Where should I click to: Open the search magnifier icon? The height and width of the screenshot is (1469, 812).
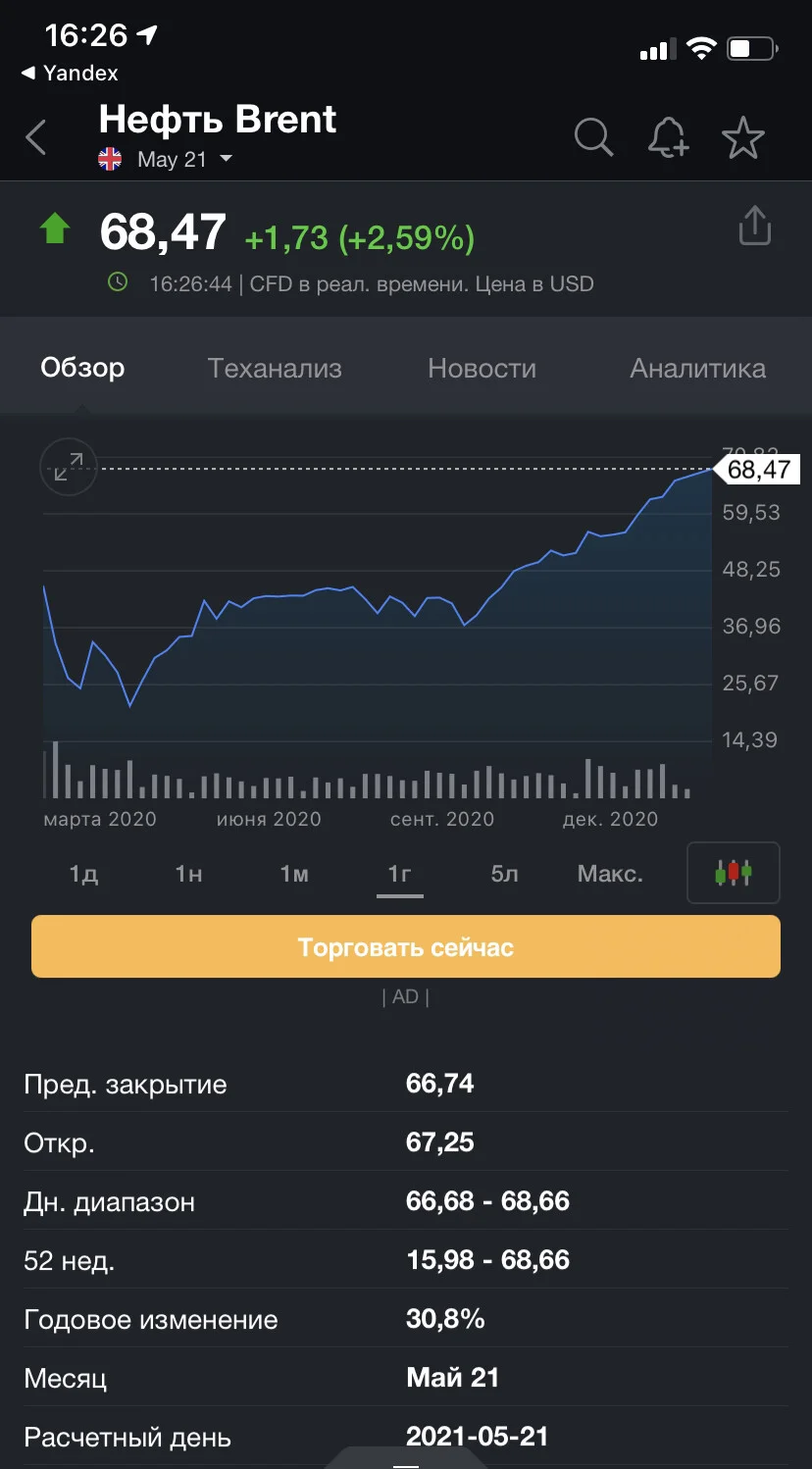[x=593, y=137]
